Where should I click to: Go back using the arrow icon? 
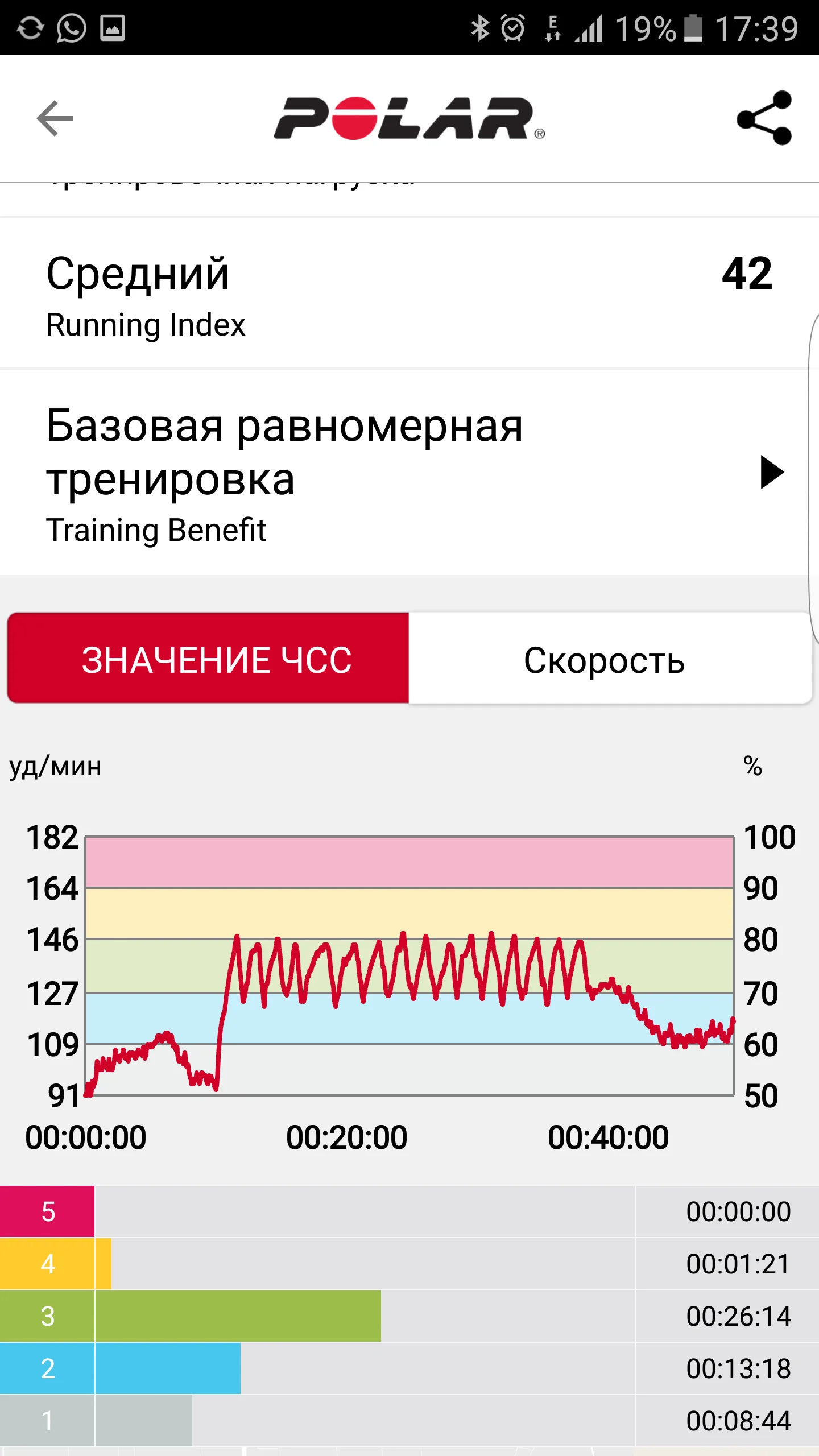point(55,118)
